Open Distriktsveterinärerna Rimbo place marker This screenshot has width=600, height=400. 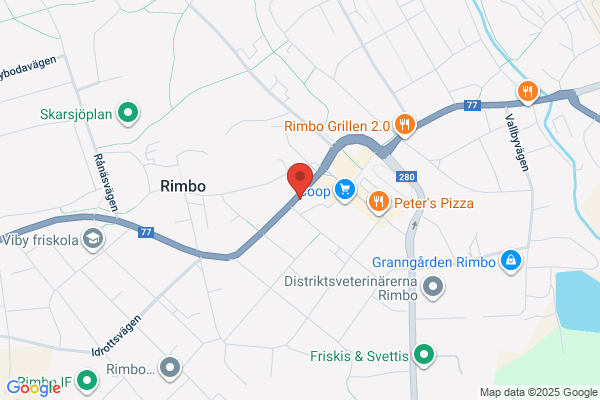tap(433, 287)
